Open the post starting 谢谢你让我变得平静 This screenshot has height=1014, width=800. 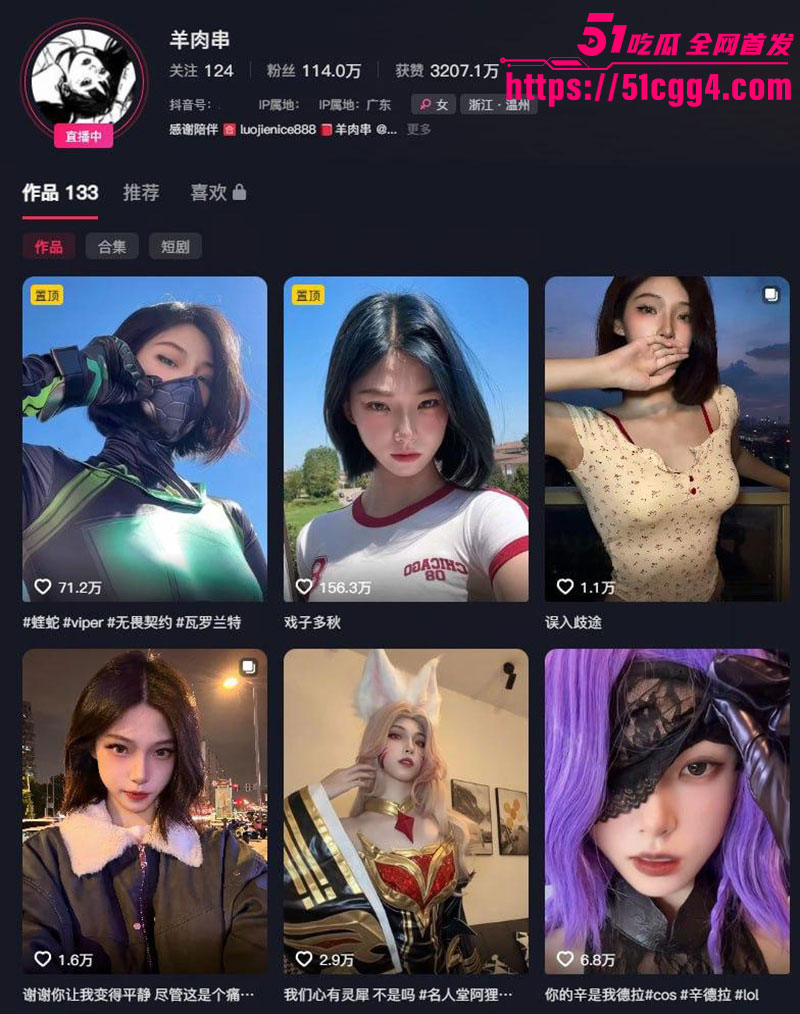point(145,811)
